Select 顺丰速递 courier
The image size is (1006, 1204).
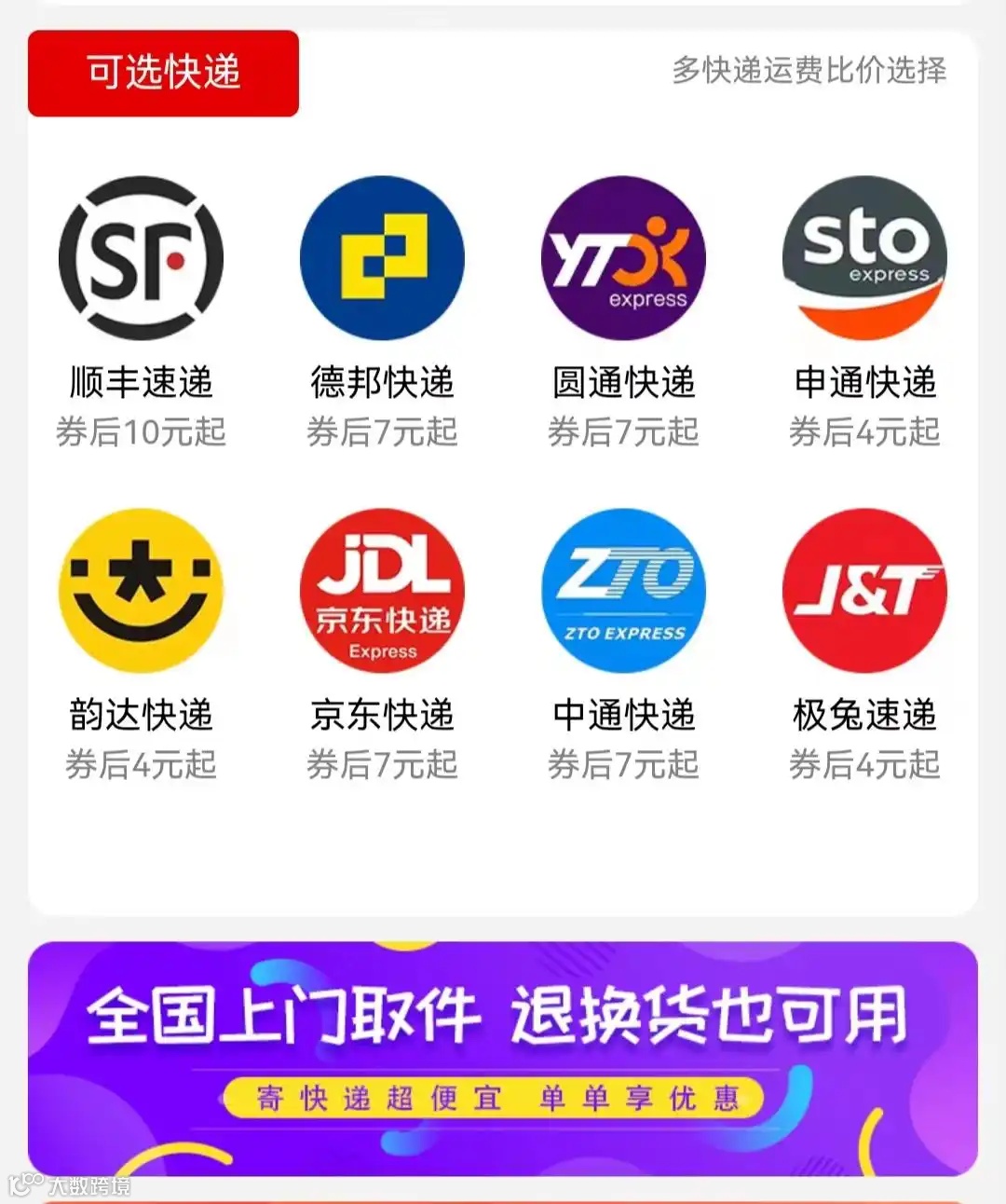click(x=141, y=258)
